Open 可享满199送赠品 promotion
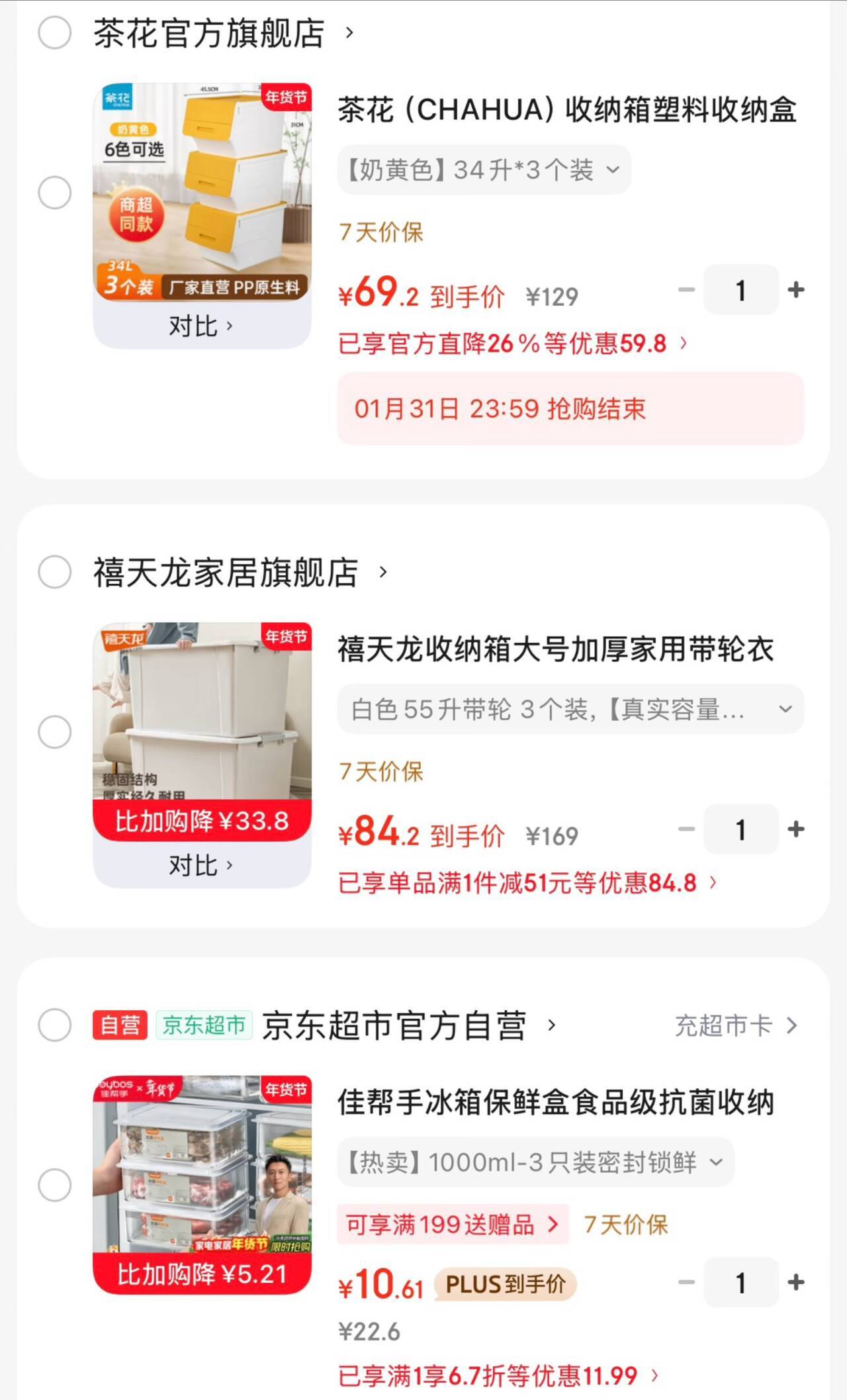 (452, 1225)
